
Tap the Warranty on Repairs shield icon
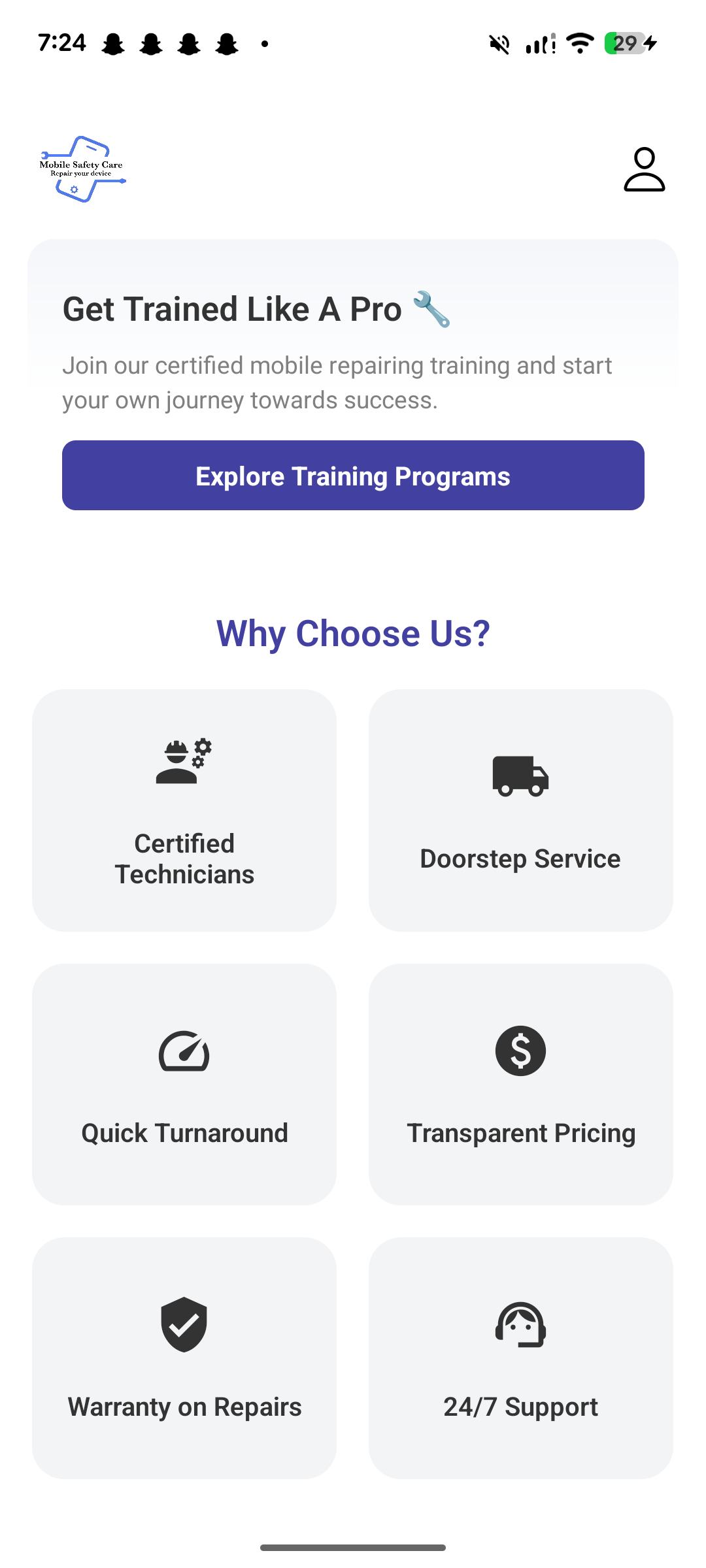click(184, 1326)
